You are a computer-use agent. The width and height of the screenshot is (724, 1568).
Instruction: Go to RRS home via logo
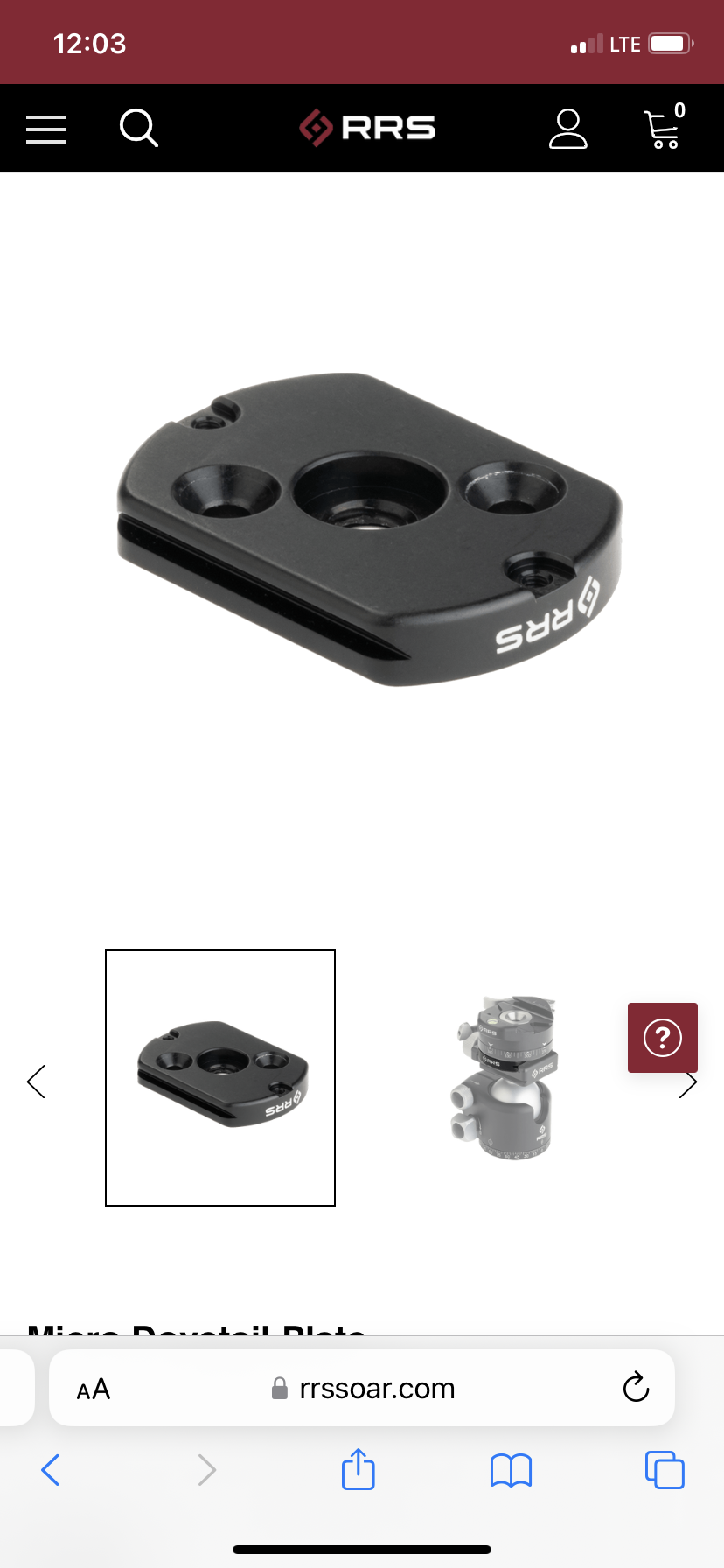pos(367,128)
